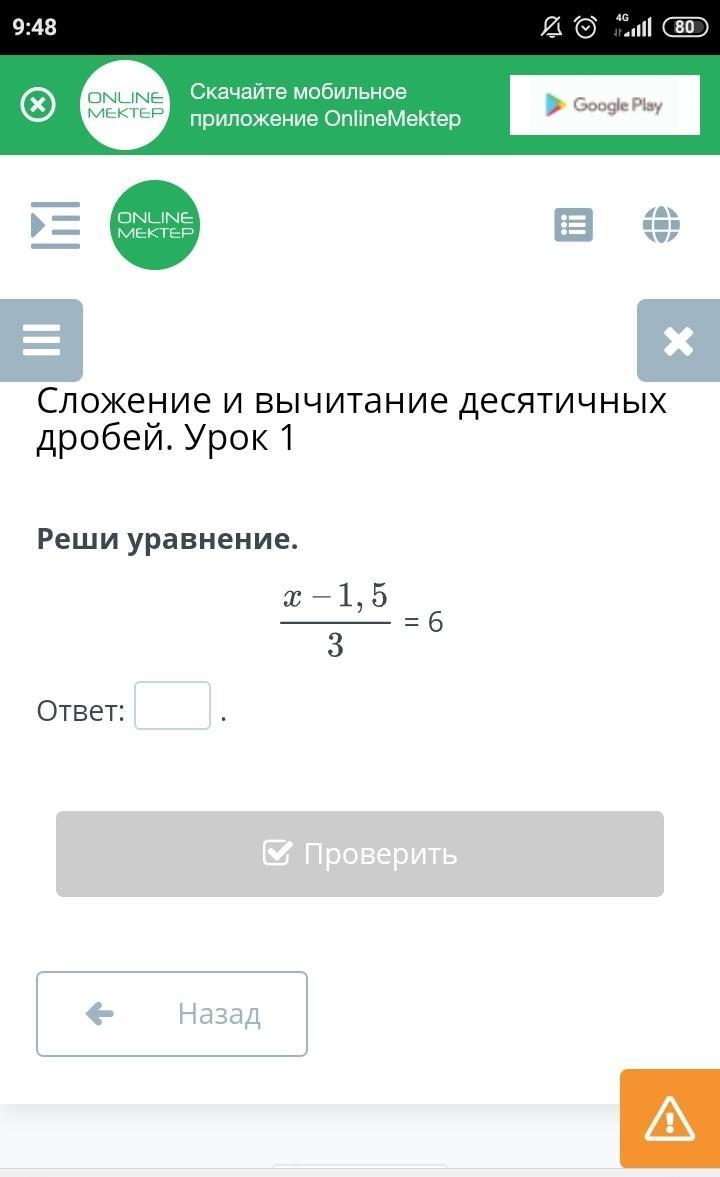Close the lesson with the X button

[x=678, y=341]
